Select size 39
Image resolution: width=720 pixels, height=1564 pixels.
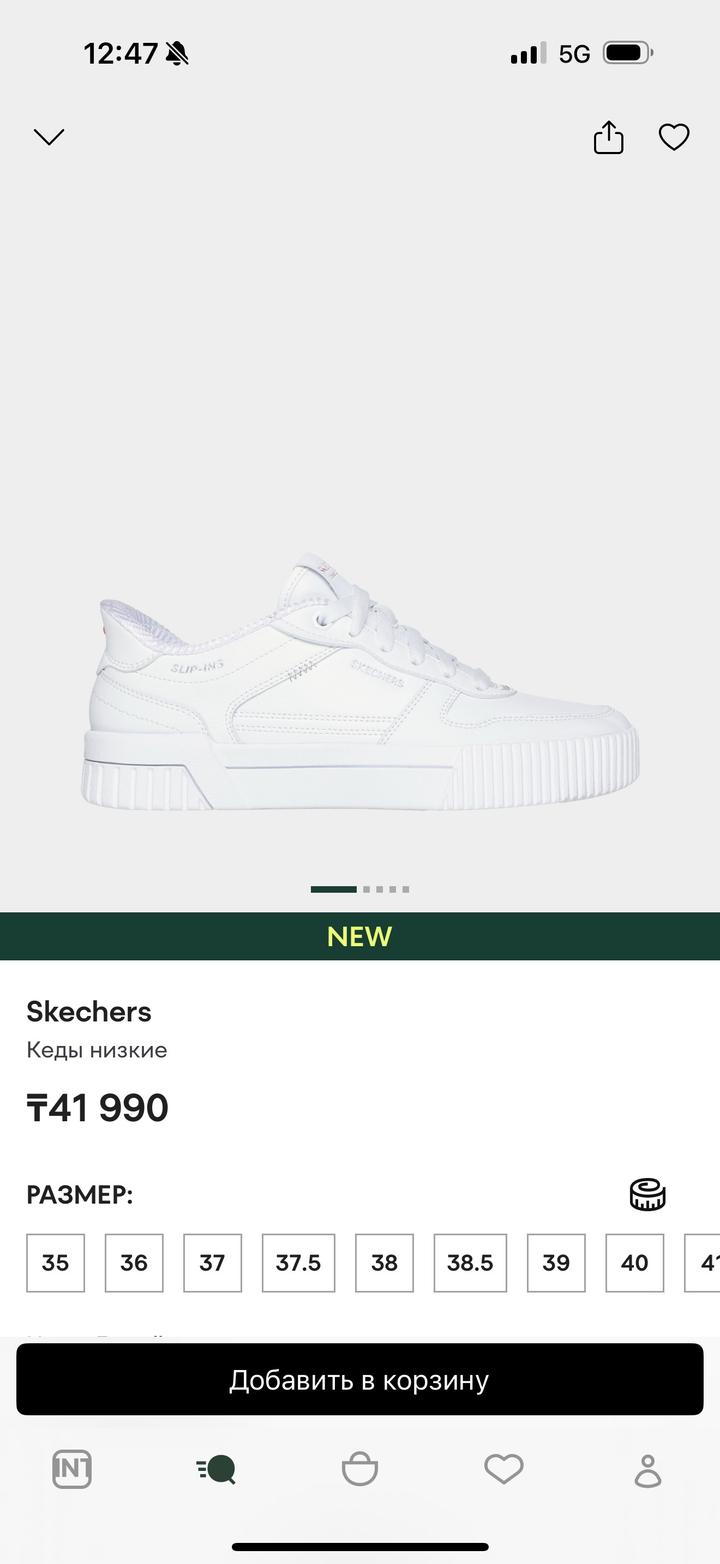point(556,1263)
